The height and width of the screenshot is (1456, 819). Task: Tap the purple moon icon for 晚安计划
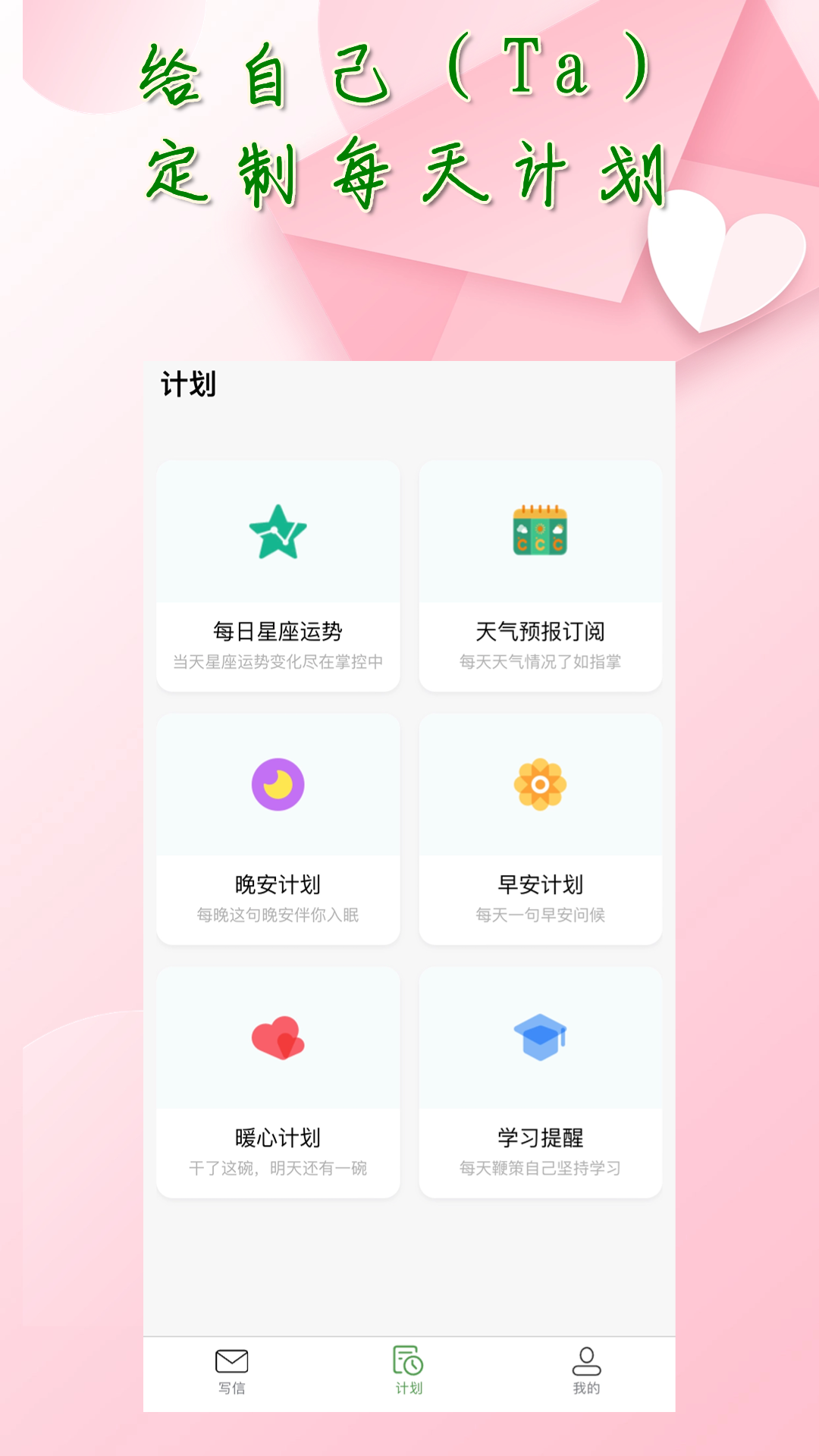tap(278, 785)
